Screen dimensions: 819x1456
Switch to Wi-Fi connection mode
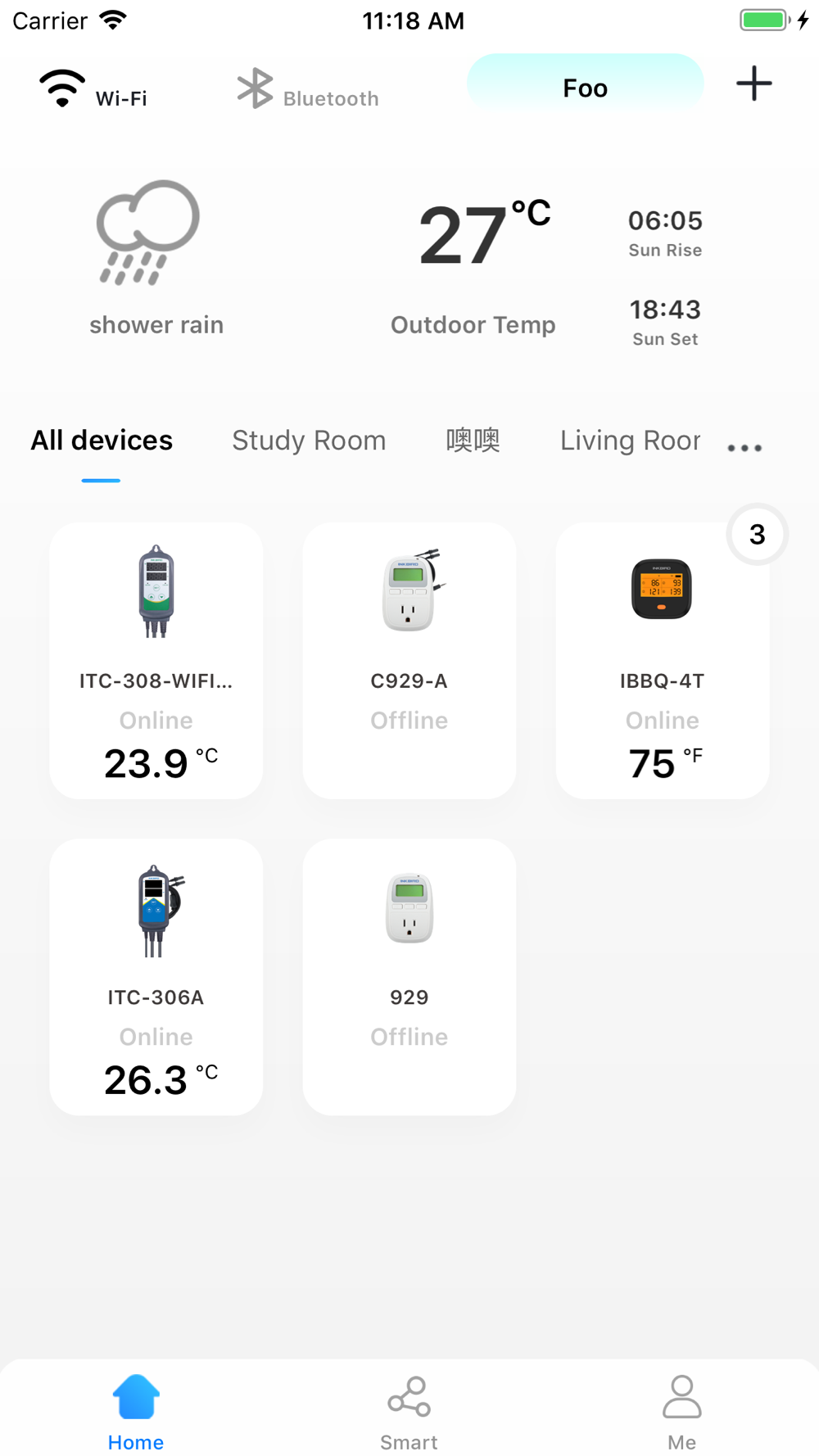[x=93, y=90]
